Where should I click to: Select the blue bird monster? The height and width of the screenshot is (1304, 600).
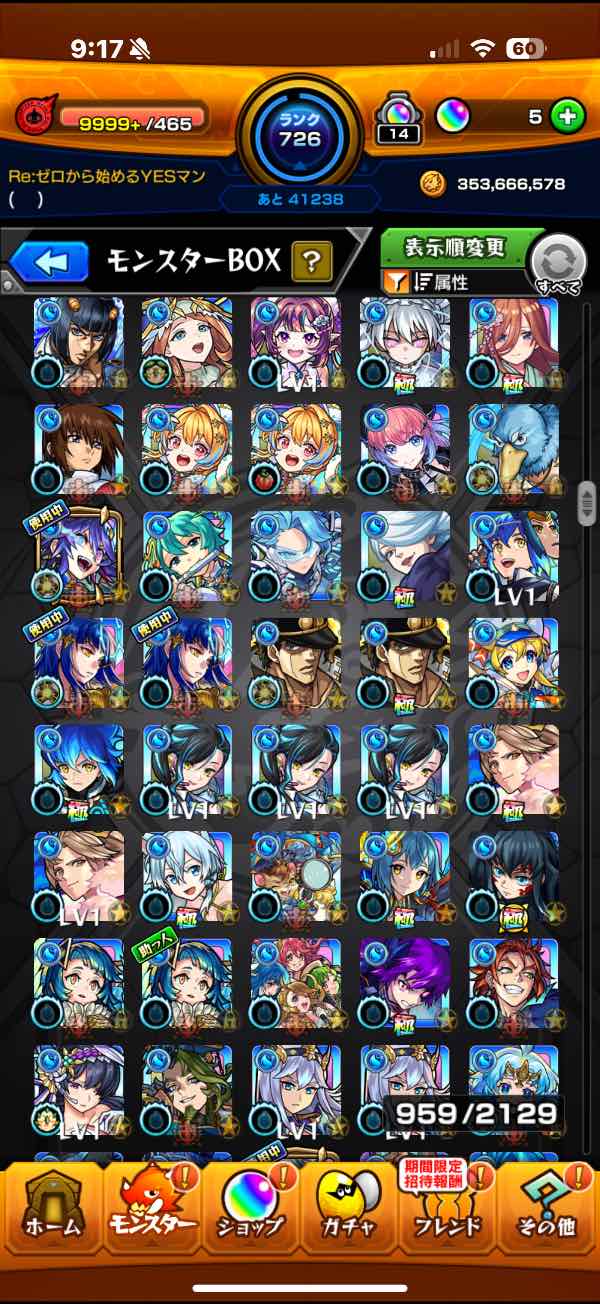(x=513, y=449)
